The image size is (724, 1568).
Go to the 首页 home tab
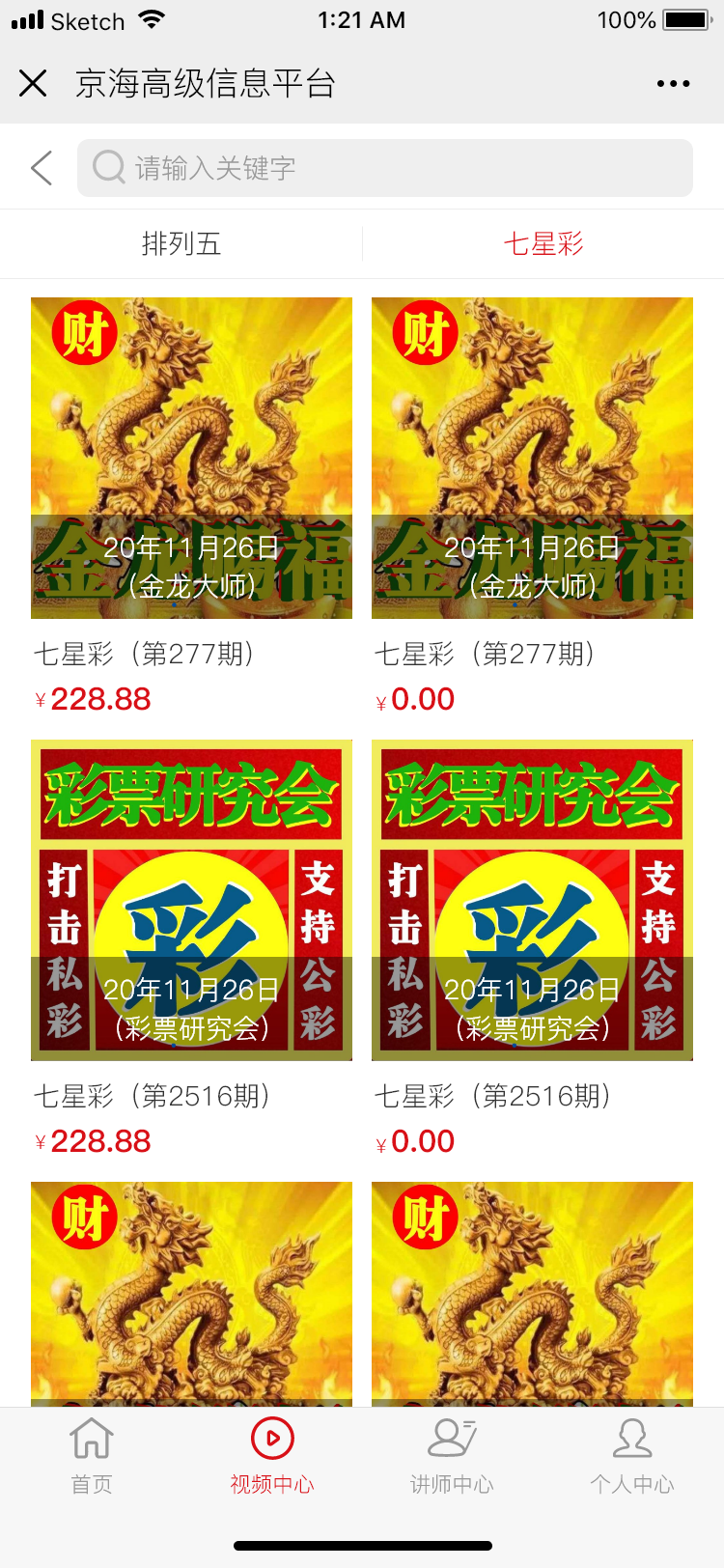coord(92,1455)
